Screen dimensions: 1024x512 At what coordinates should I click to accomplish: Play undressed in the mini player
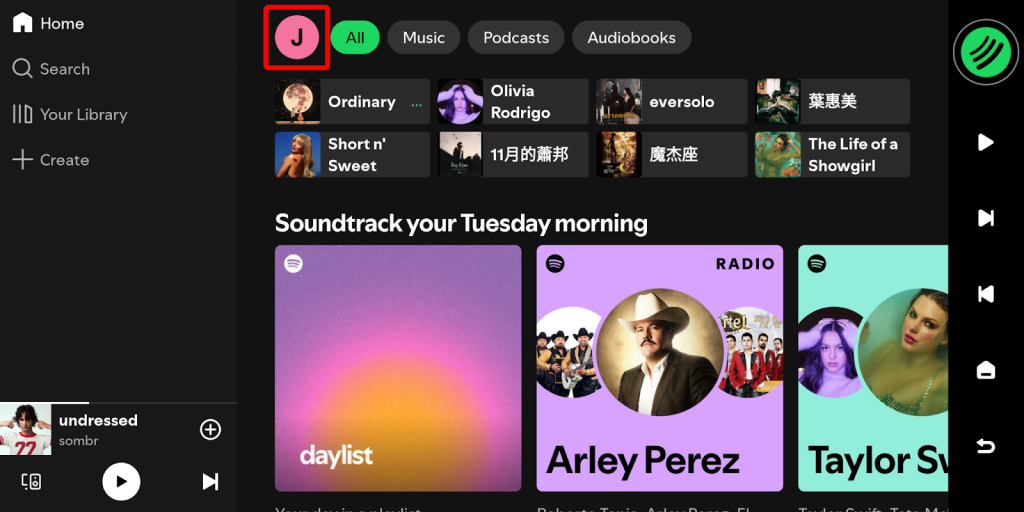tap(121, 481)
